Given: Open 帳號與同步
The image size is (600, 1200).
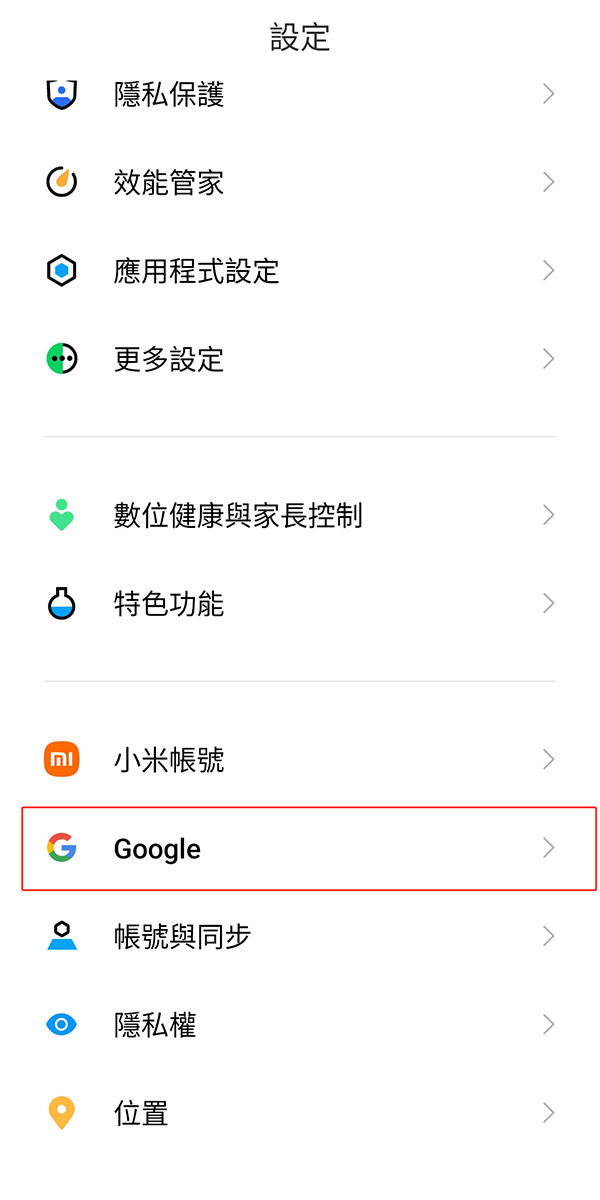Looking at the screenshot, I should [300, 937].
